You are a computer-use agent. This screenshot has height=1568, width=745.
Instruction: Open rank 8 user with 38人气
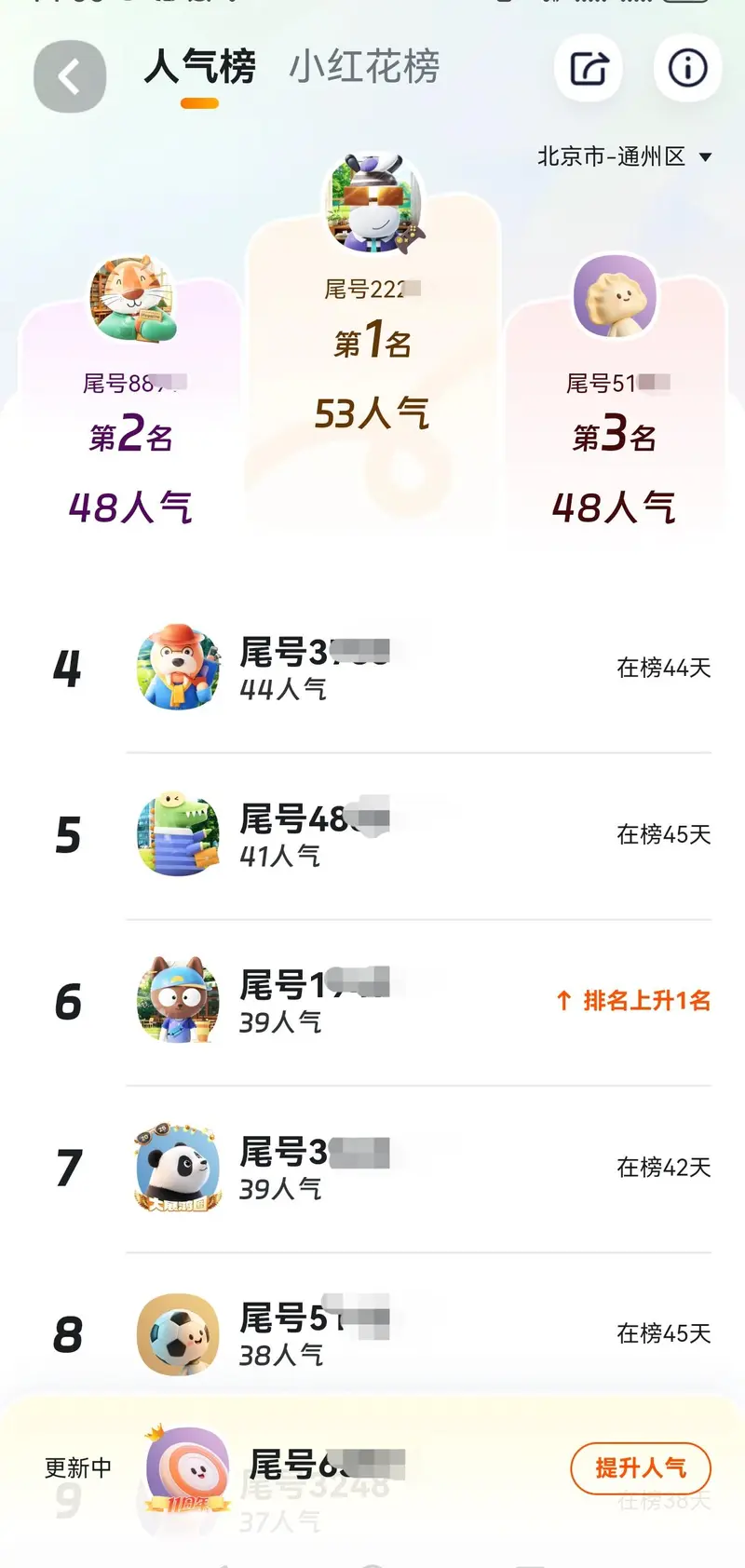coord(372,1333)
